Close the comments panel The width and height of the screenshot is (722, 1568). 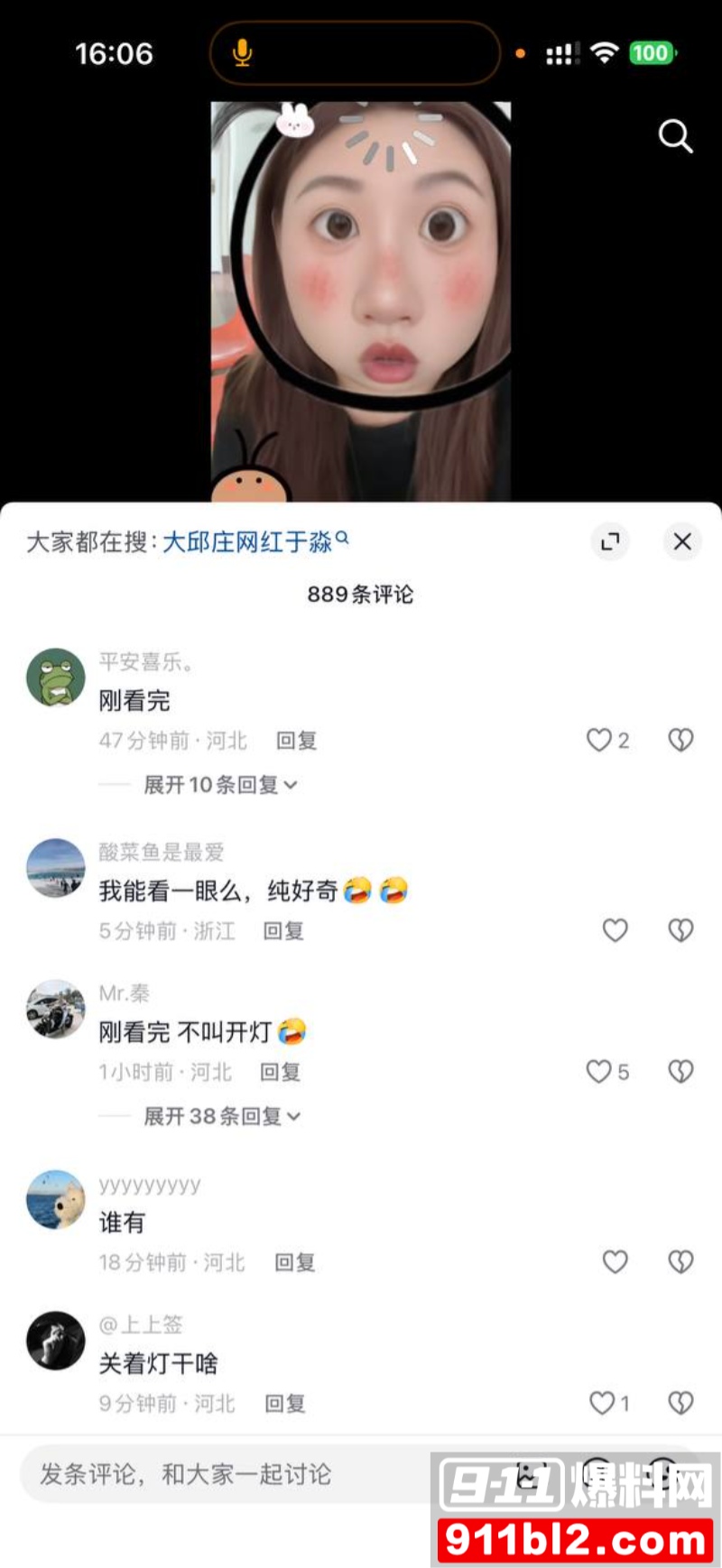[681, 541]
